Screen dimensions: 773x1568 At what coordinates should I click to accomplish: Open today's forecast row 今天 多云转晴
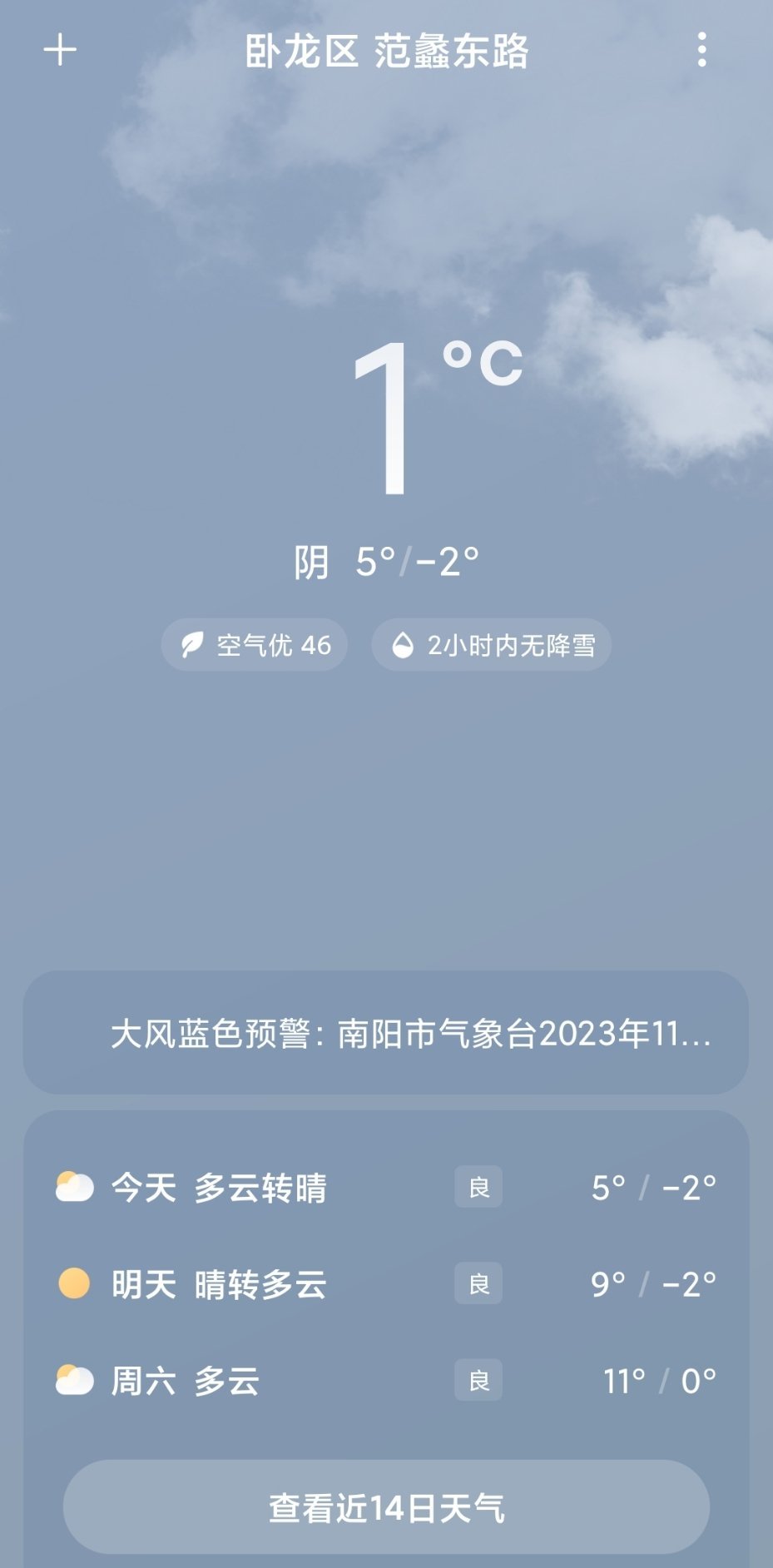click(386, 1188)
